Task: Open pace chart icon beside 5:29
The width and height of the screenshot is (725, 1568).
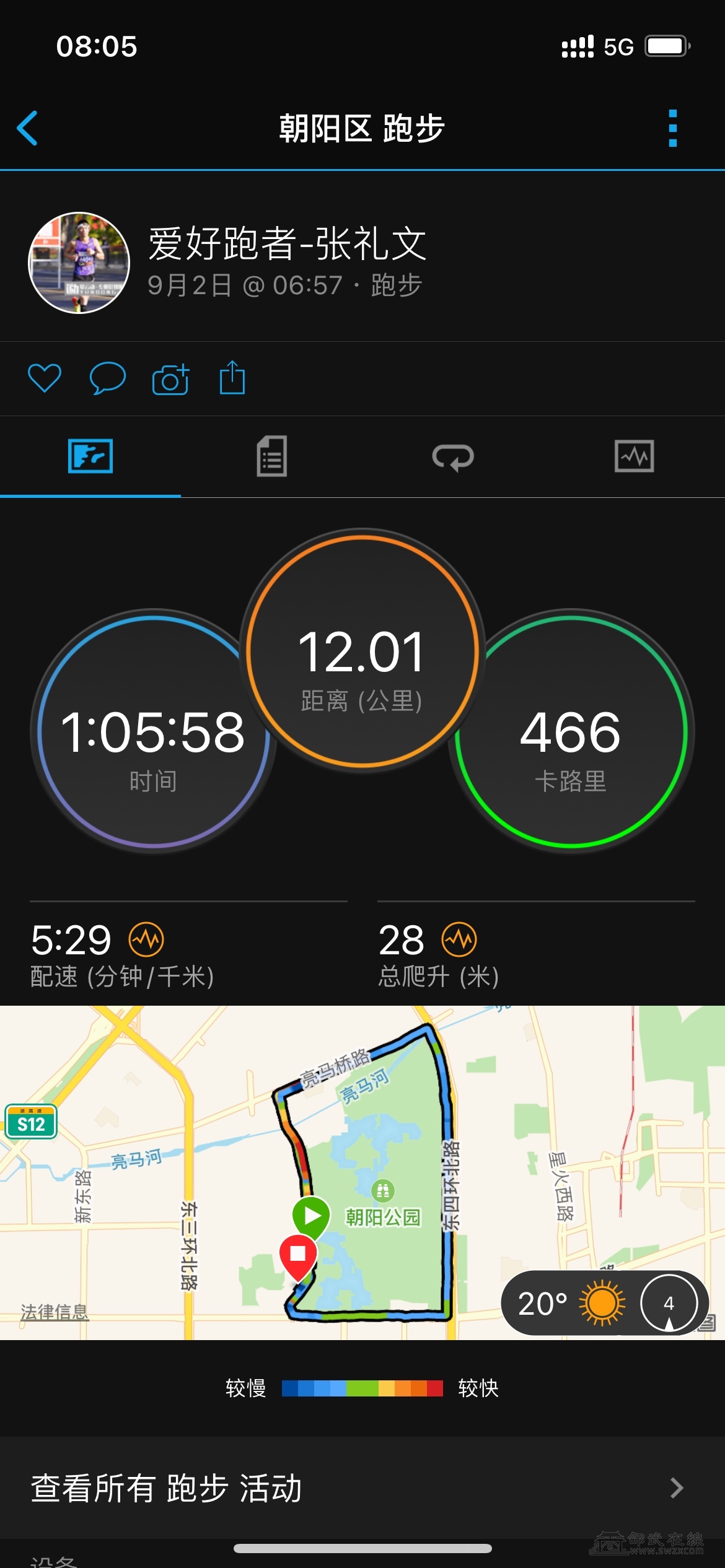Action: (x=146, y=939)
